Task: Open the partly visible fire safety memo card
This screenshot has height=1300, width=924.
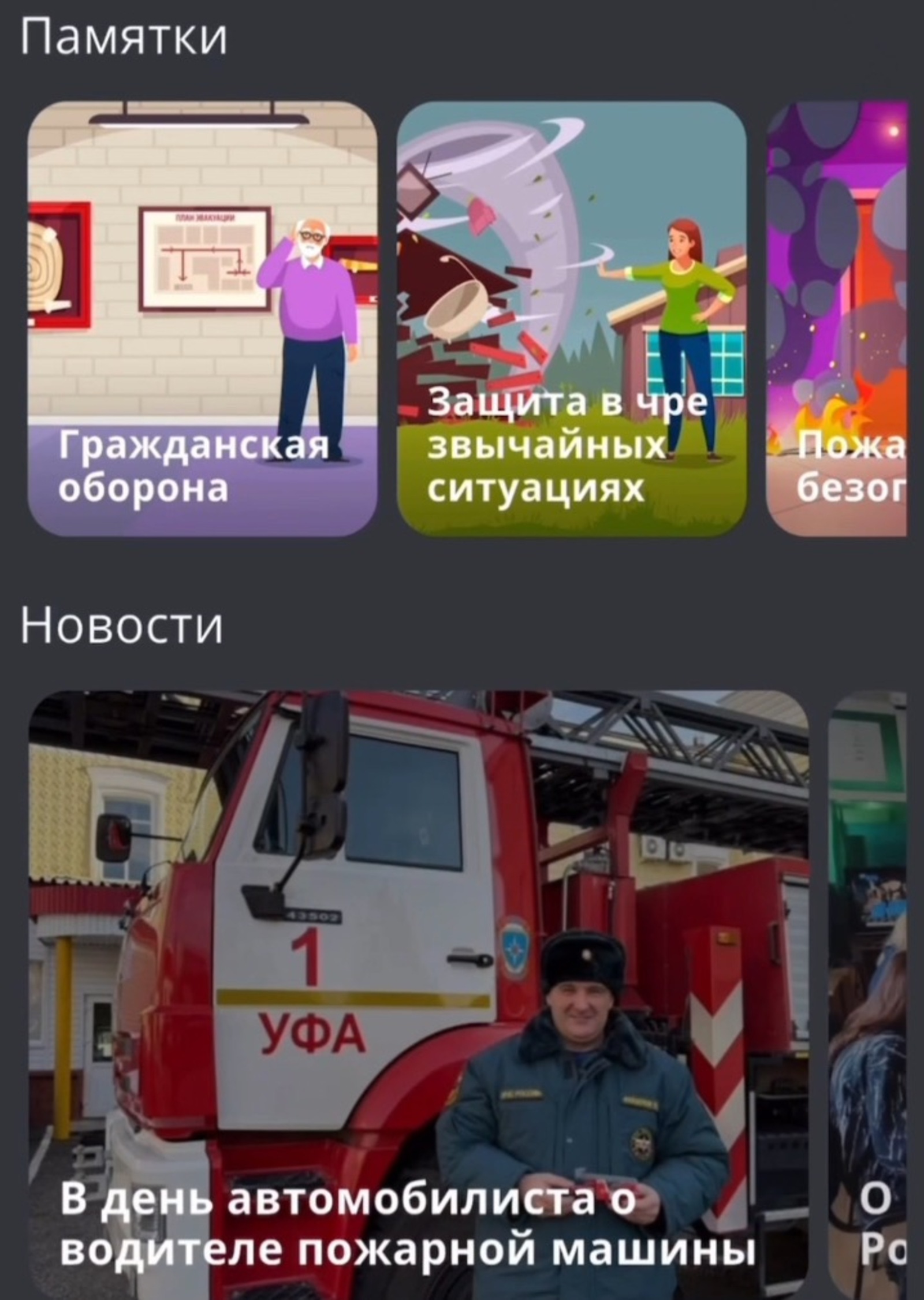Action: (x=837, y=319)
